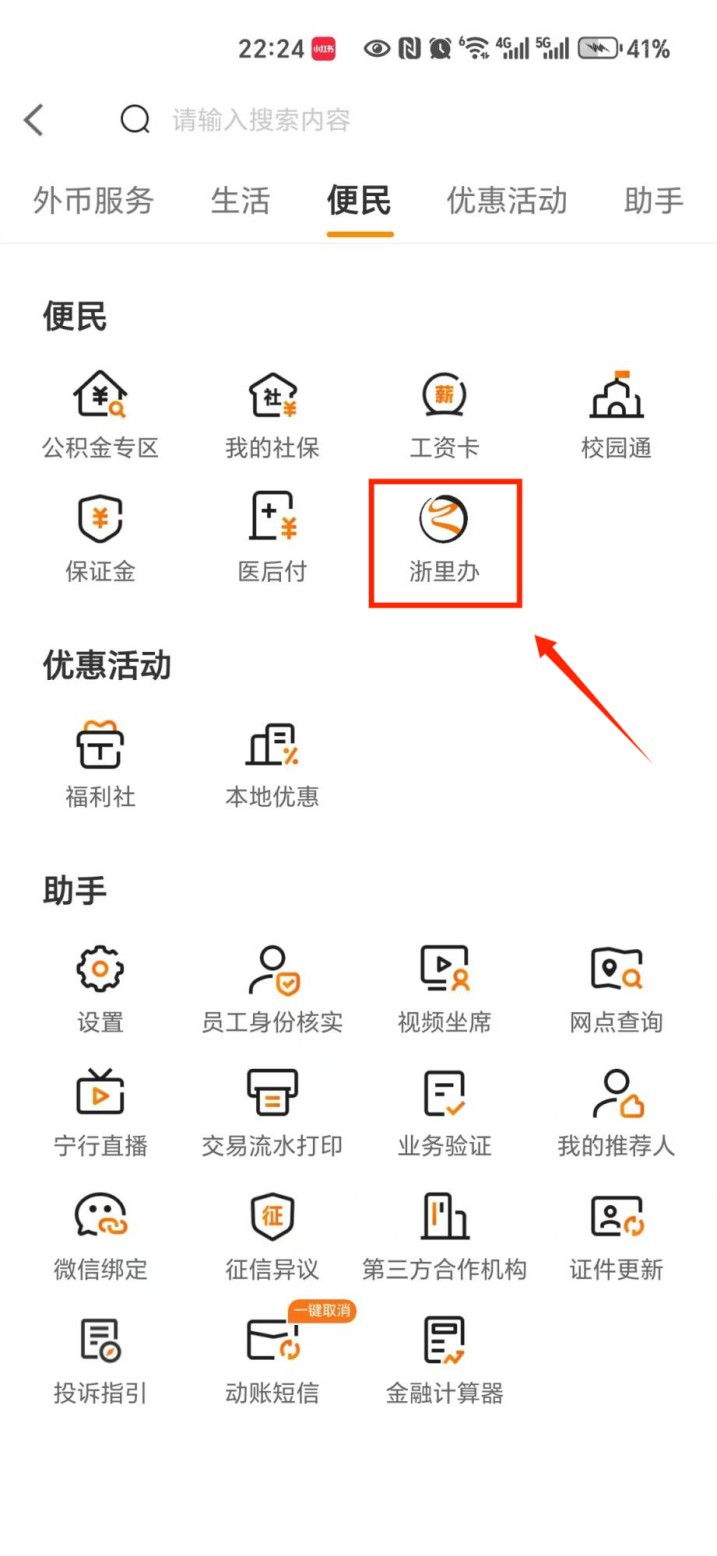Select the 优惠活动 tab
This screenshot has height=1556, width=717.
(x=506, y=200)
